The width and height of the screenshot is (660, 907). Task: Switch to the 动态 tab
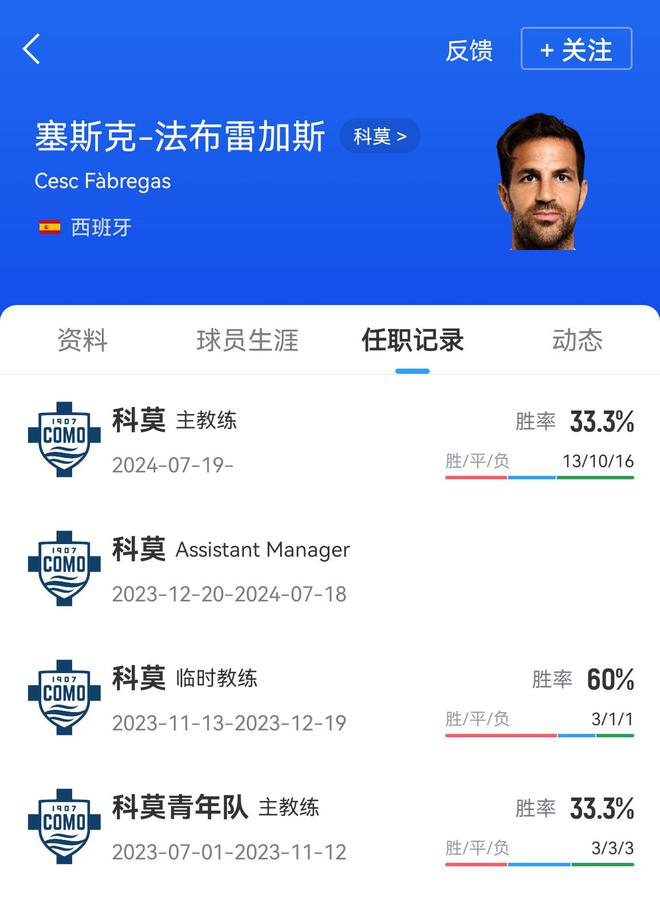tap(577, 340)
